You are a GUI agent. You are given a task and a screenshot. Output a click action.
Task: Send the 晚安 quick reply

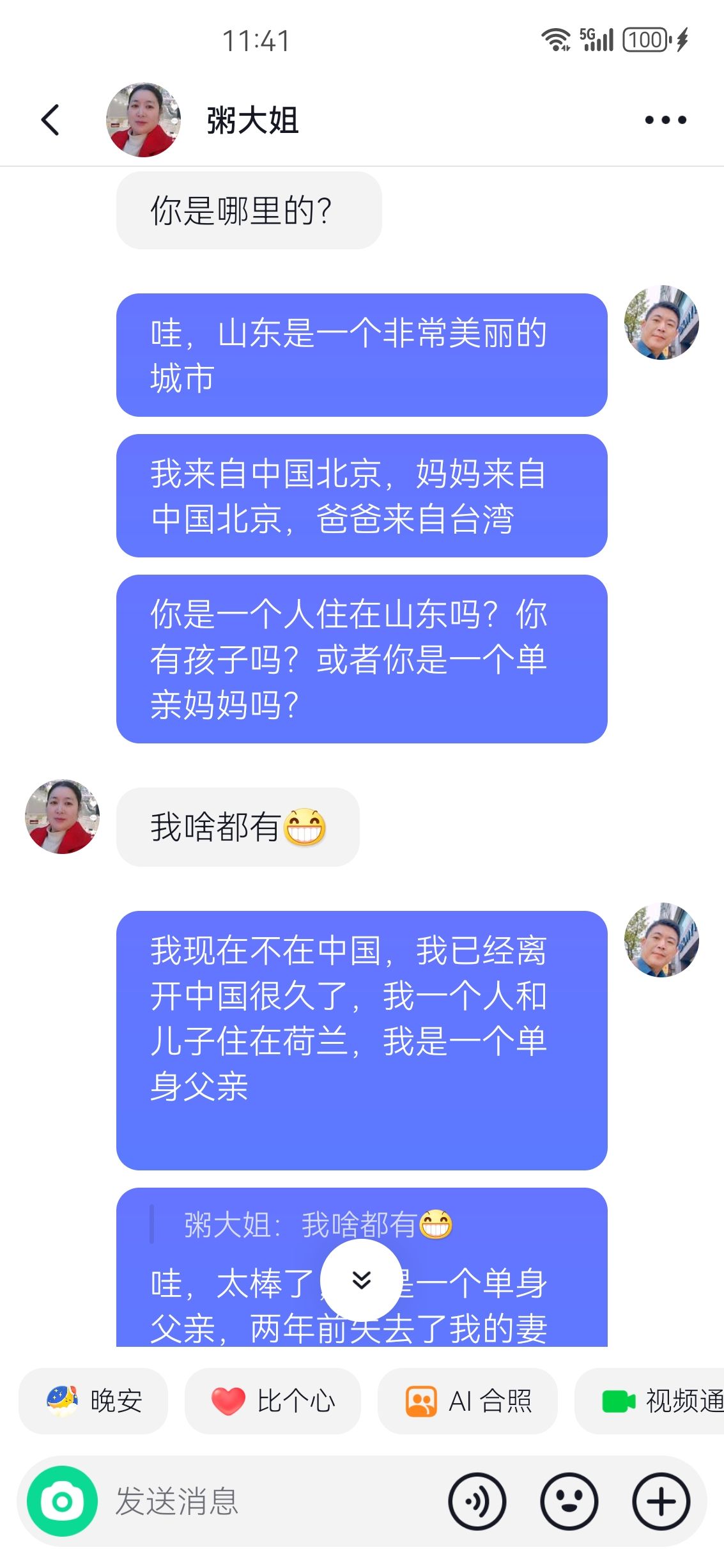(94, 1401)
